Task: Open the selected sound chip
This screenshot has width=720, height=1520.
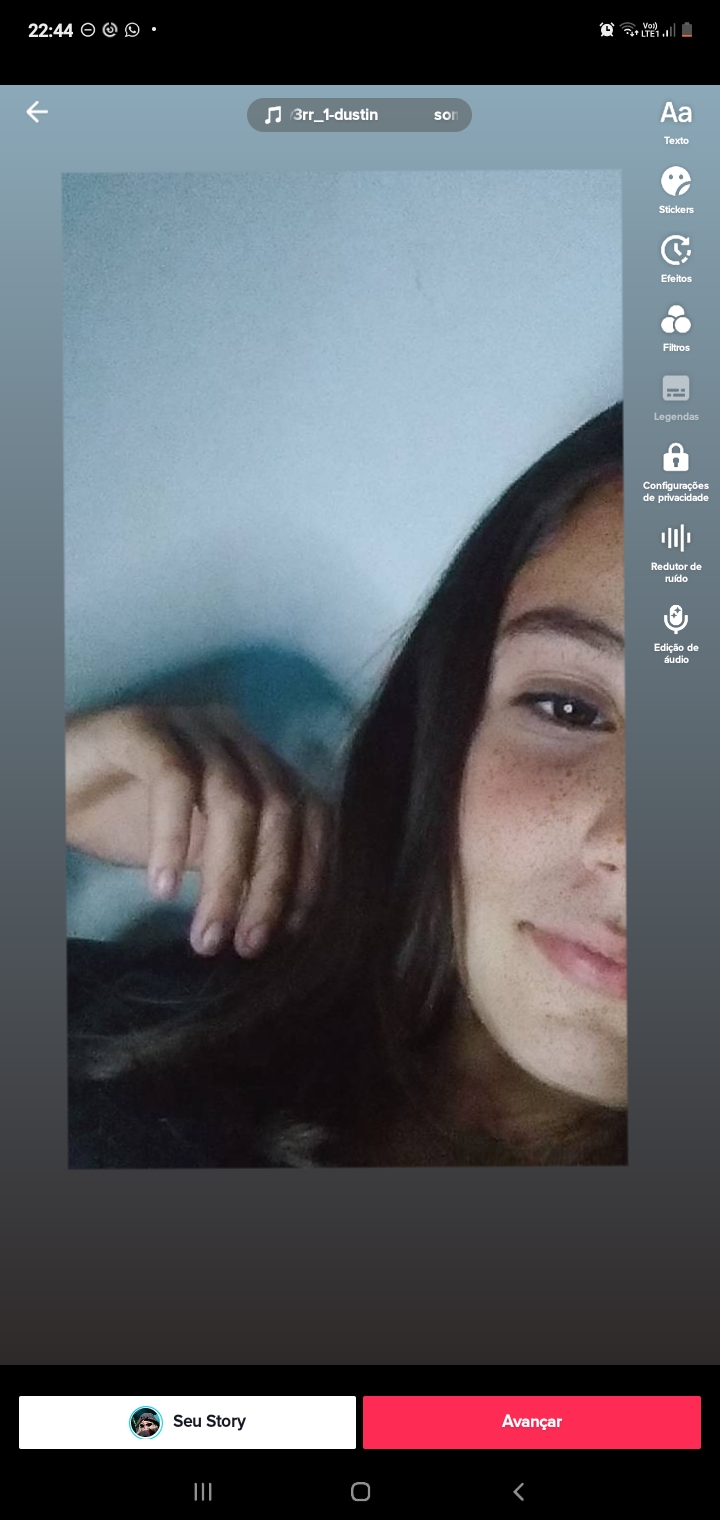Action: (x=359, y=115)
